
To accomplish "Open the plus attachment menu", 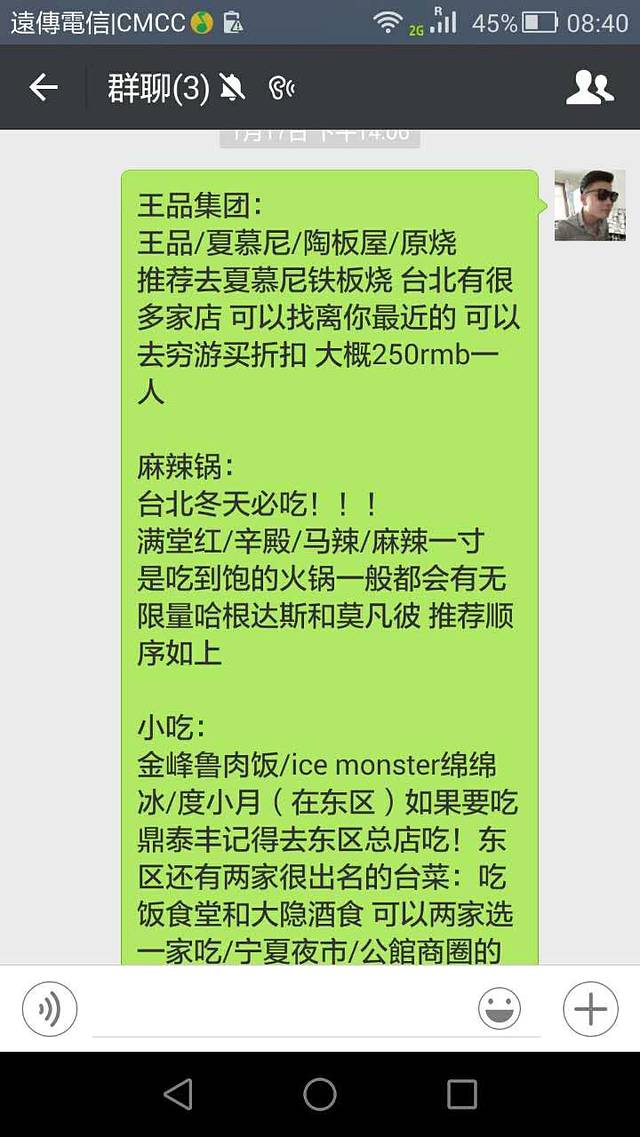I will tap(590, 1008).
